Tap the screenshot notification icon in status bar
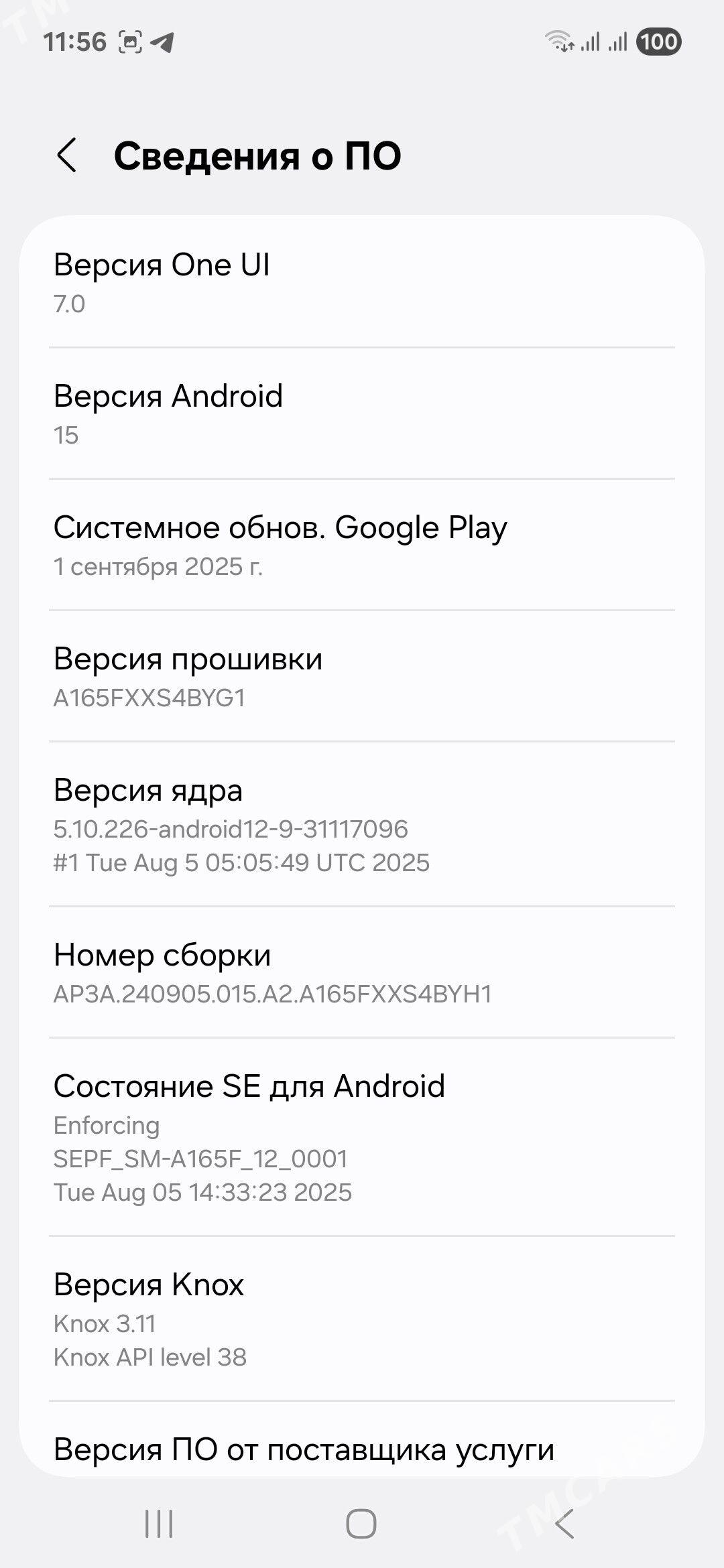 point(131,42)
